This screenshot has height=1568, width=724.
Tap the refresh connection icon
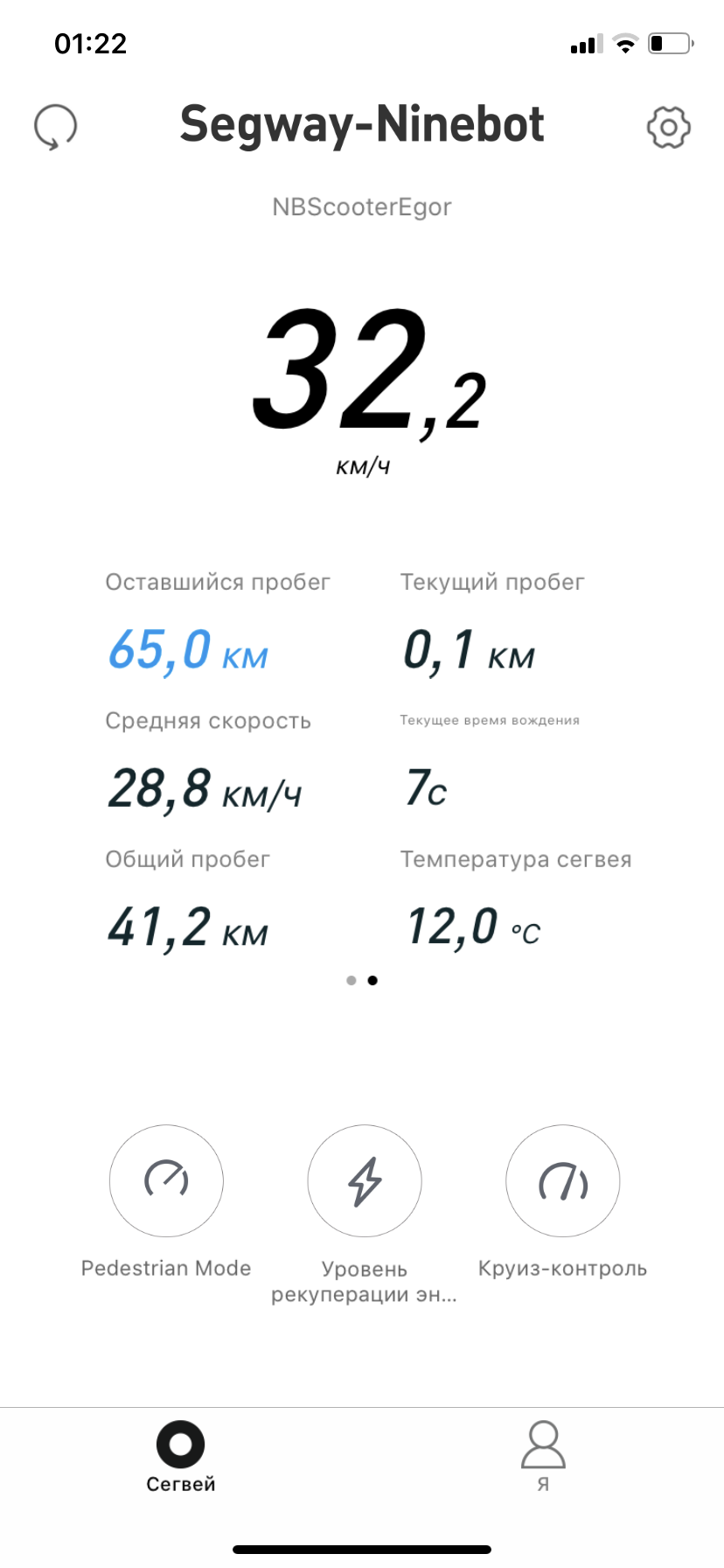coord(55,128)
